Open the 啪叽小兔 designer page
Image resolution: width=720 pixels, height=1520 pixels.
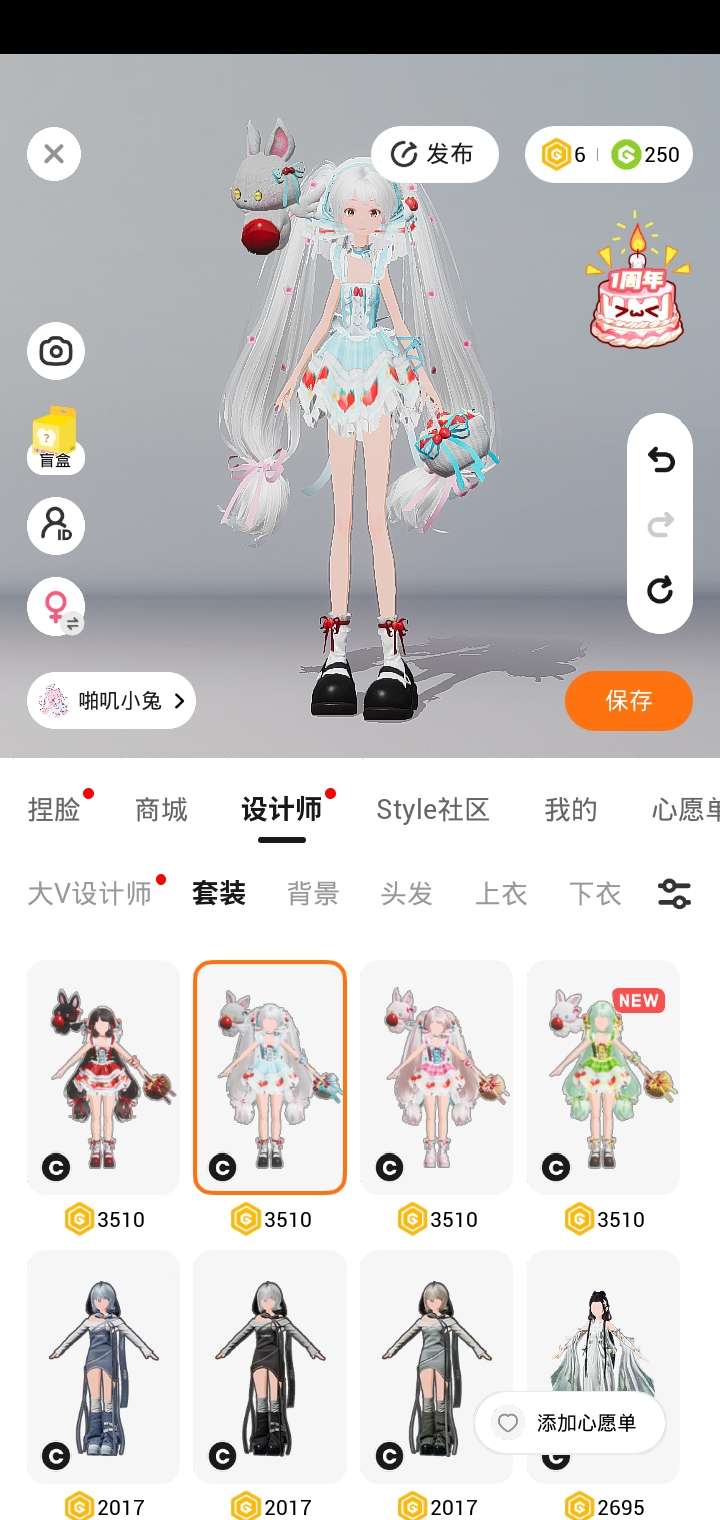click(111, 700)
